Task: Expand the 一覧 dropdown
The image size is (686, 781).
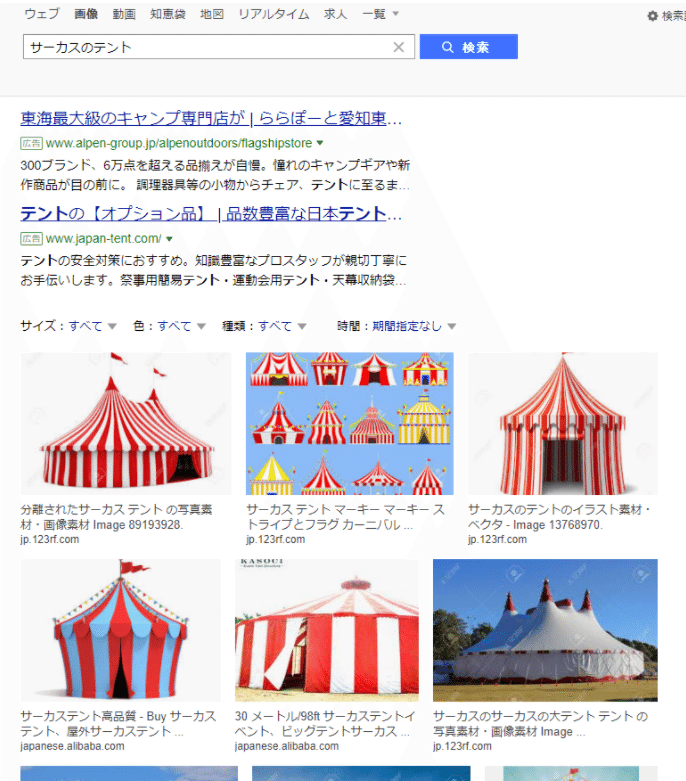Action: [380, 15]
